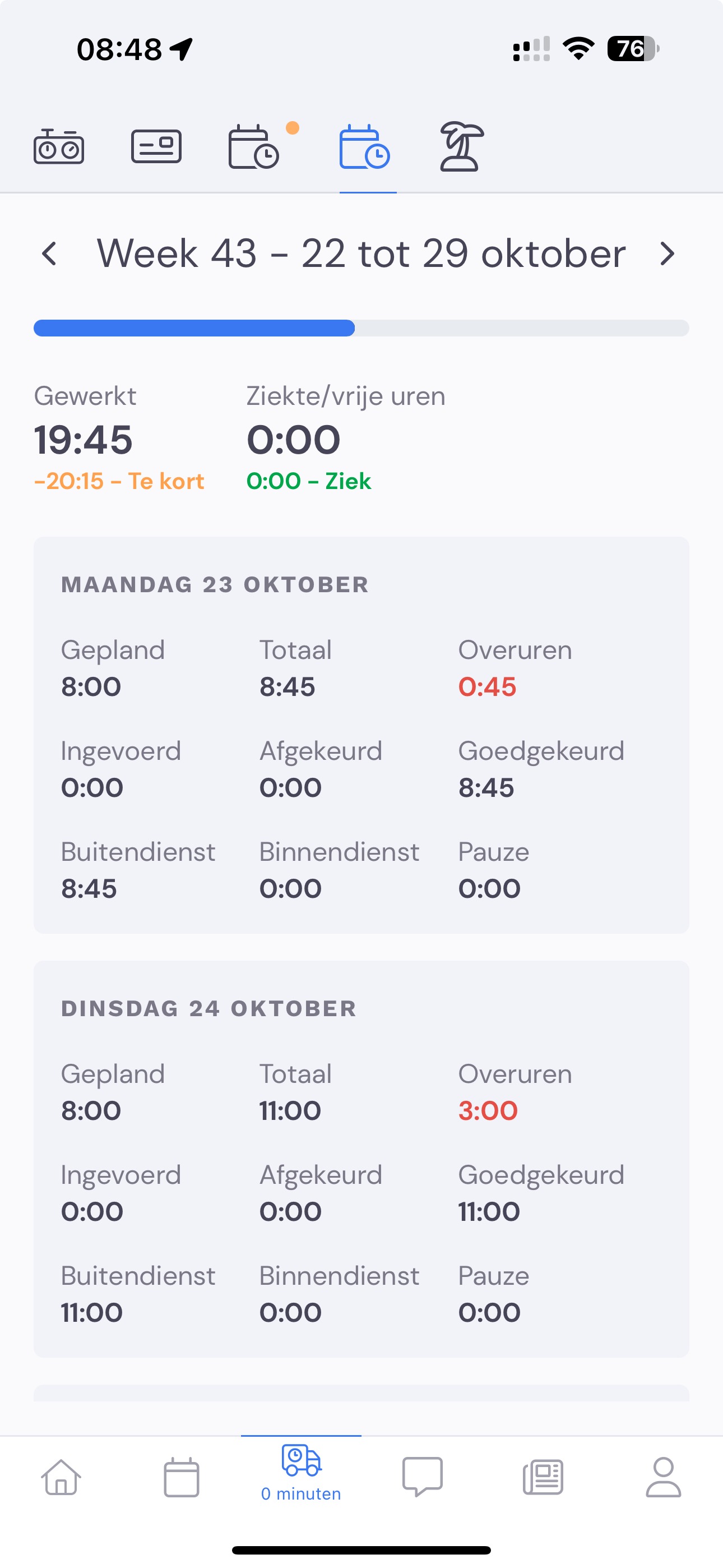
Task: Open the calendar in bottom navigation
Action: coord(182,1477)
